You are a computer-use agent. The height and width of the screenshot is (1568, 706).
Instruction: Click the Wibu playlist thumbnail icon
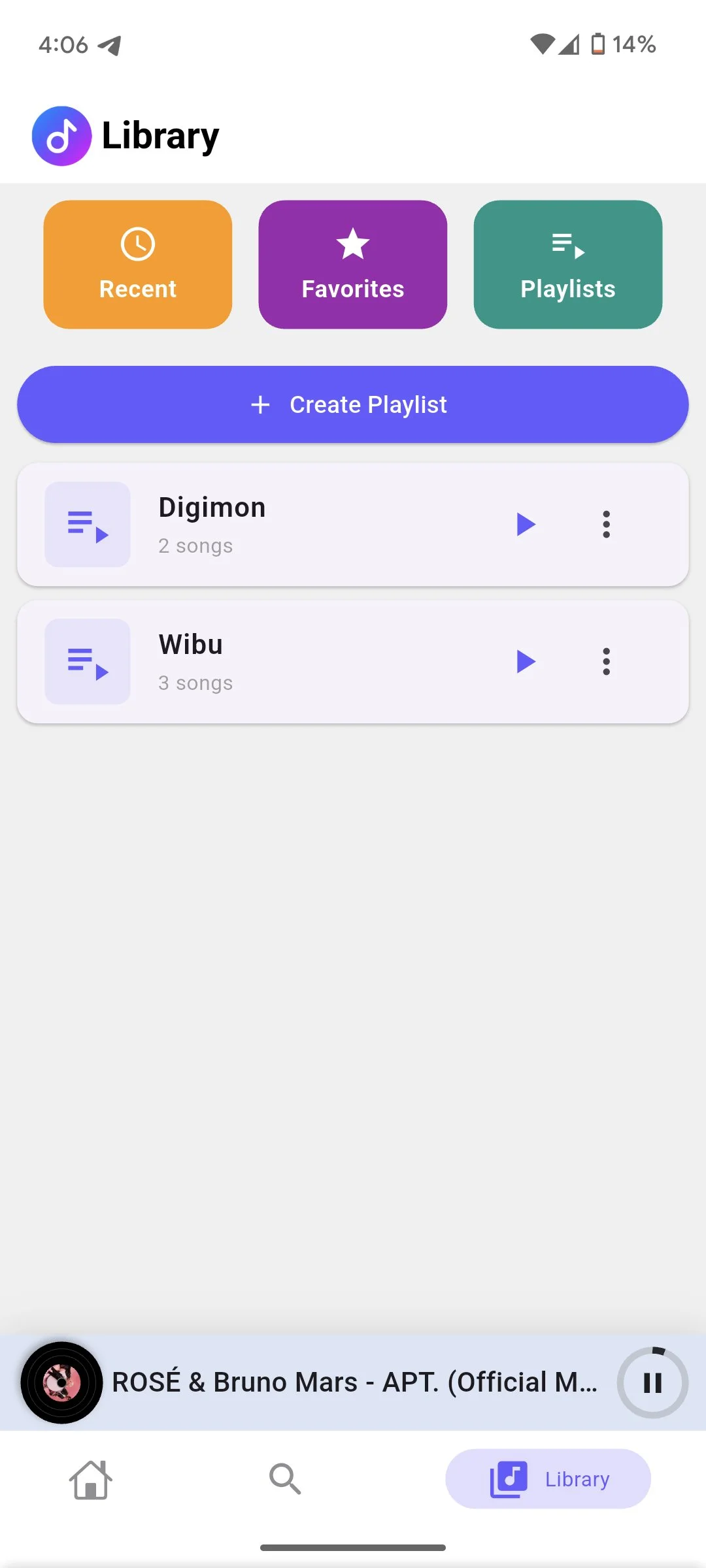pyautogui.click(x=87, y=662)
